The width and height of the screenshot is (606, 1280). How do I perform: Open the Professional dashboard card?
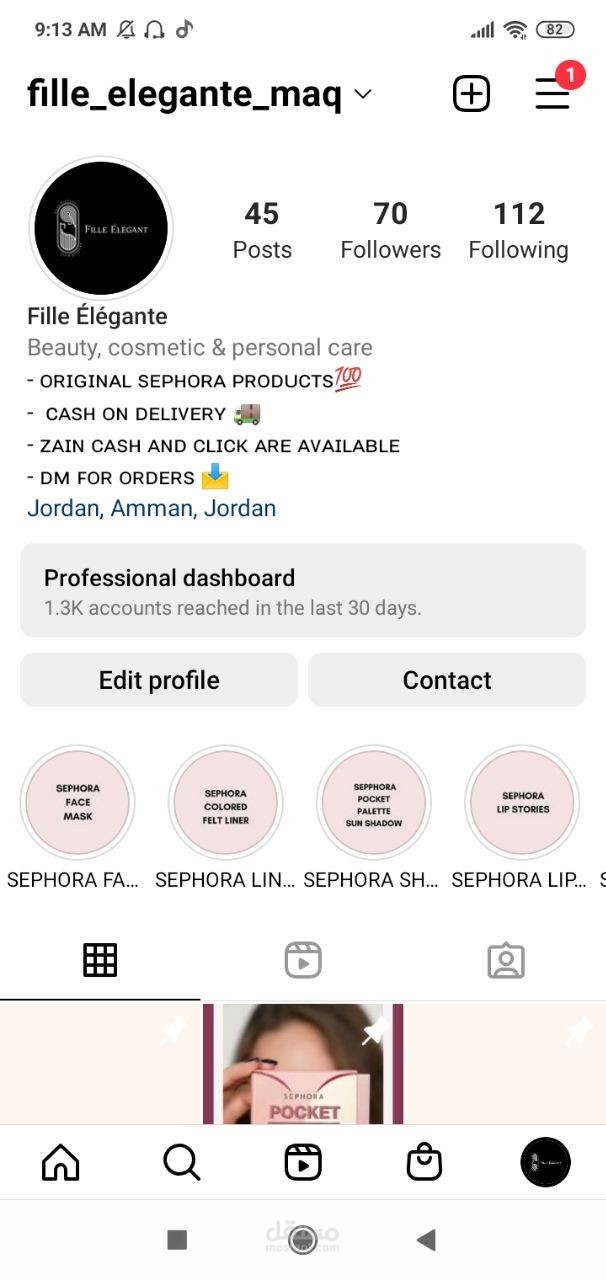pyautogui.click(x=303, y=590)
